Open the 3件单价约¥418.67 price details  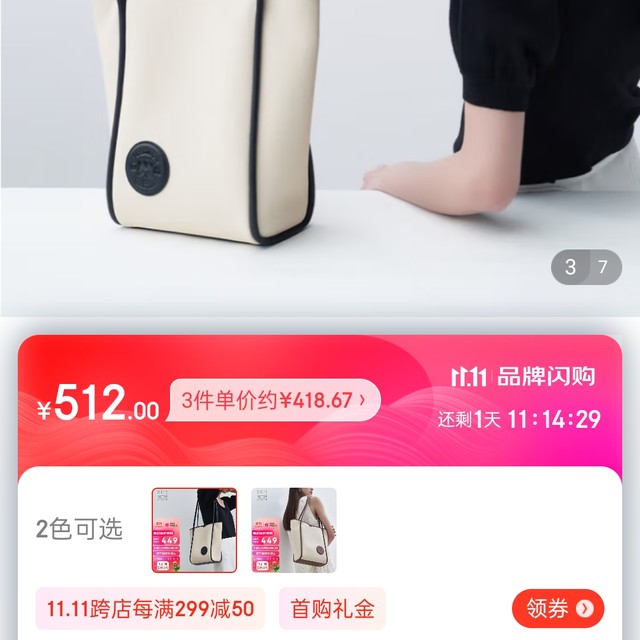[x=274, y=400]
